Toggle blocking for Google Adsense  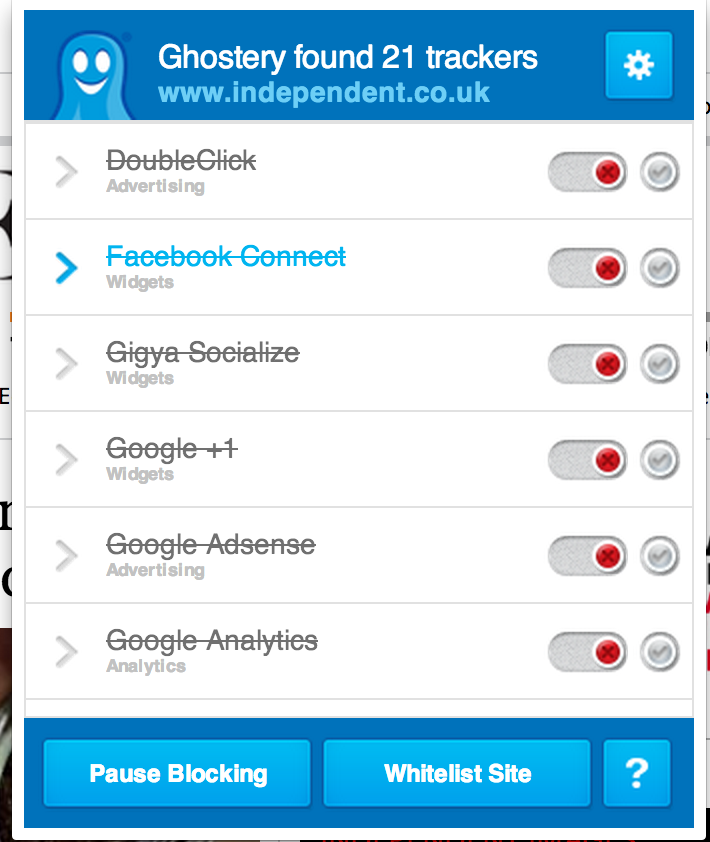pyautogui.click(x=587, y=556)
